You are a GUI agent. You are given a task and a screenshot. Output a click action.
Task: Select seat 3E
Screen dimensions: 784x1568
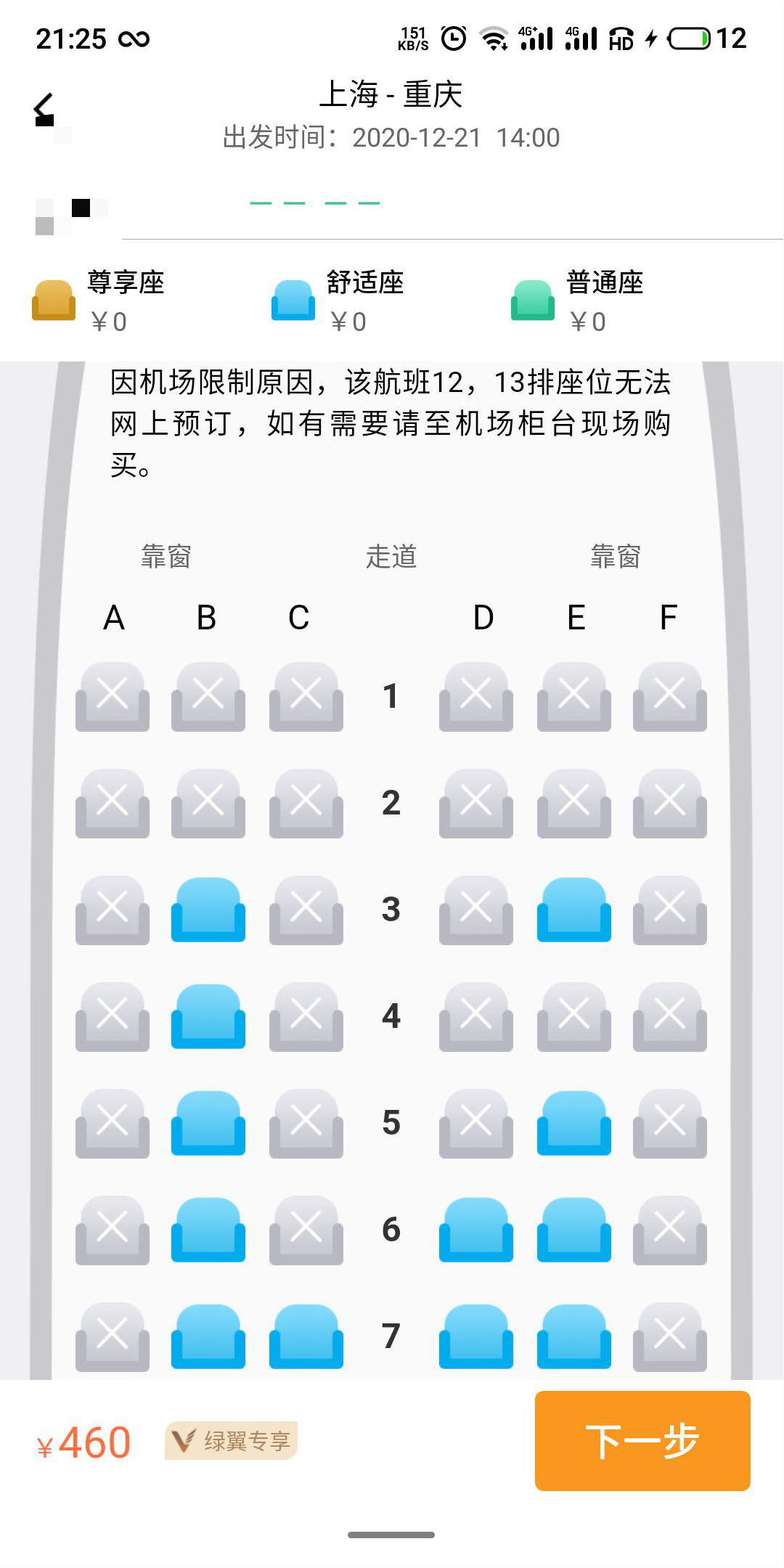573,910
